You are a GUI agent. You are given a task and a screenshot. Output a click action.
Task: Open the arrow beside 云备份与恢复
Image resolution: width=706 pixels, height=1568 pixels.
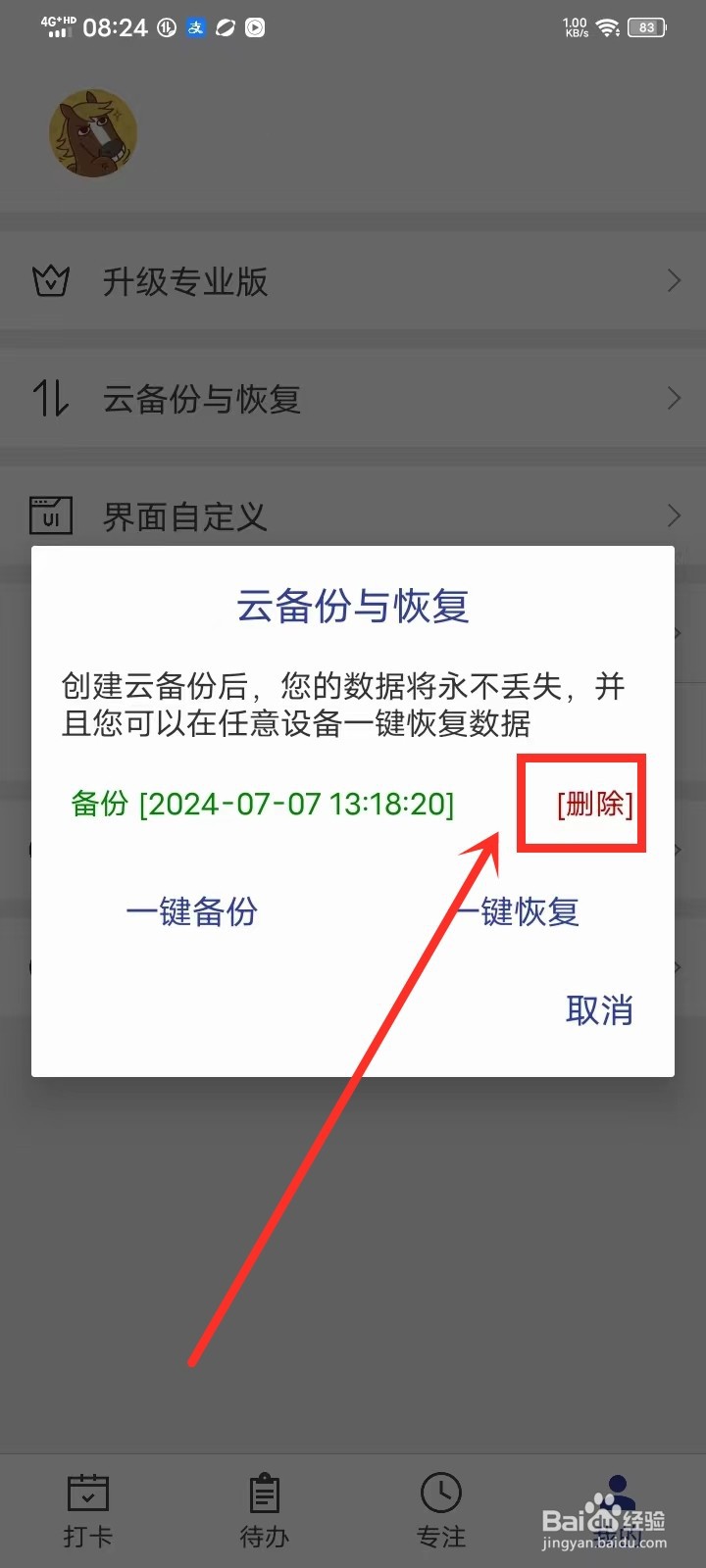point(675,399)
